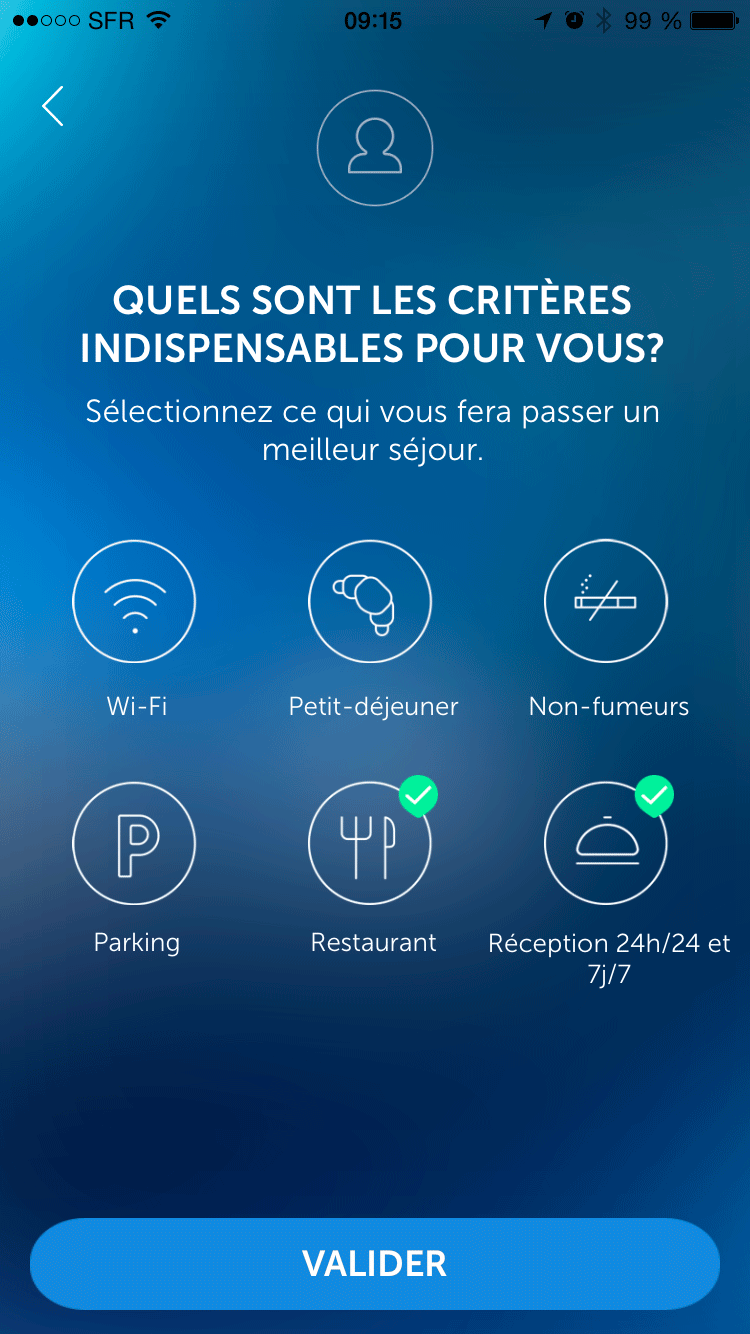
Task: Mark Non-fumeurs as indispensable
Action: coord(606,602)
